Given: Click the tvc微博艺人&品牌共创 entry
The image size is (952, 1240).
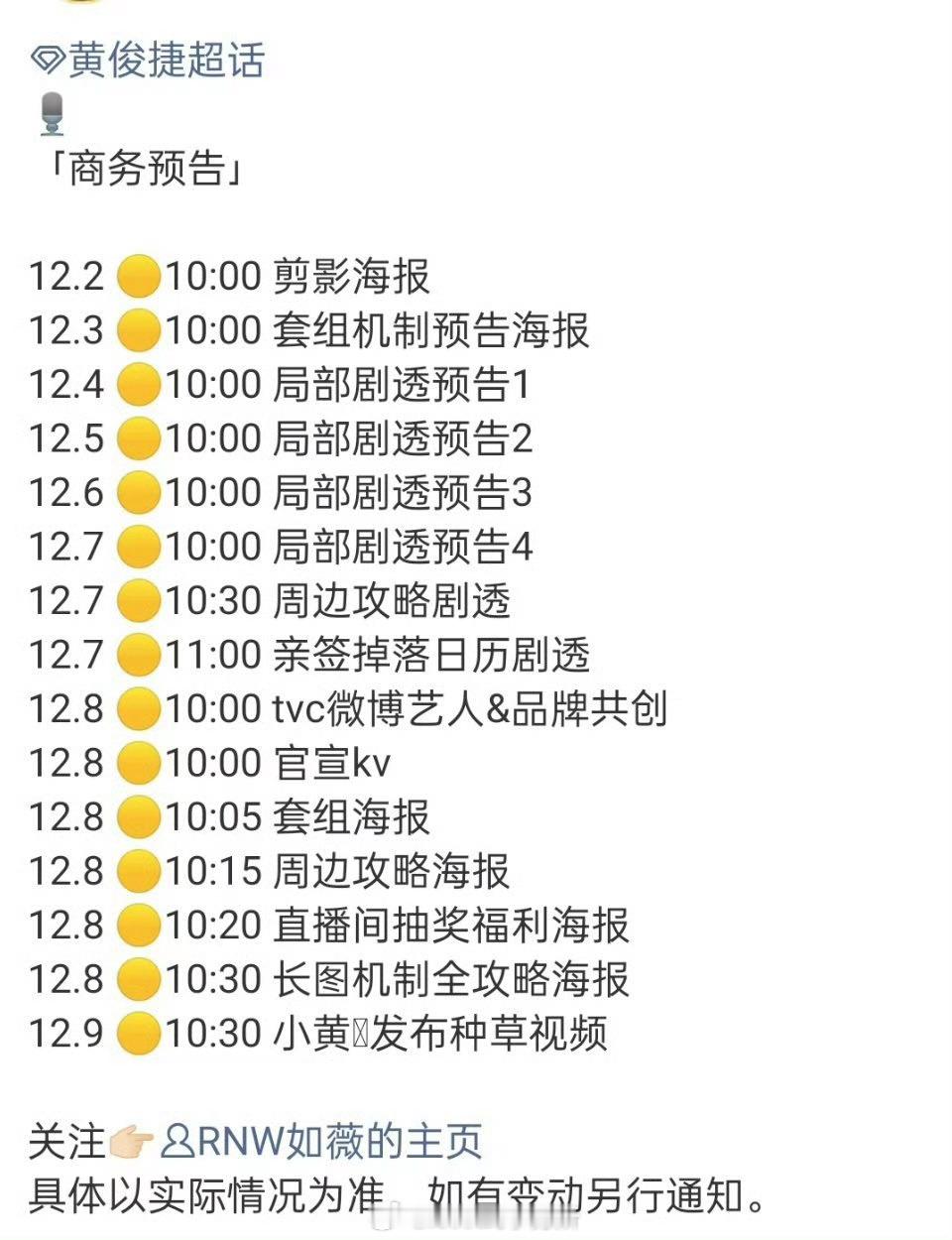Looking at the screenshot, I should (x=471, y=708).
